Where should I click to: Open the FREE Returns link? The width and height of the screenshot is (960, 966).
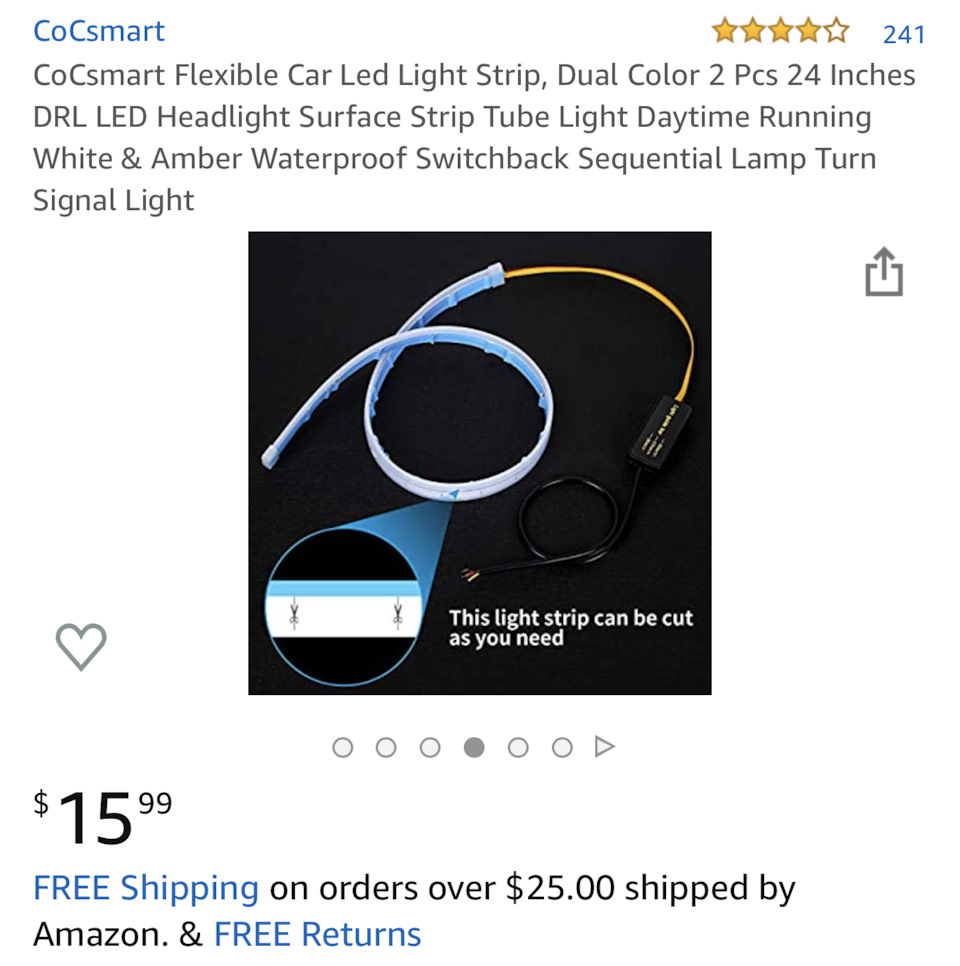coord(317,934)
